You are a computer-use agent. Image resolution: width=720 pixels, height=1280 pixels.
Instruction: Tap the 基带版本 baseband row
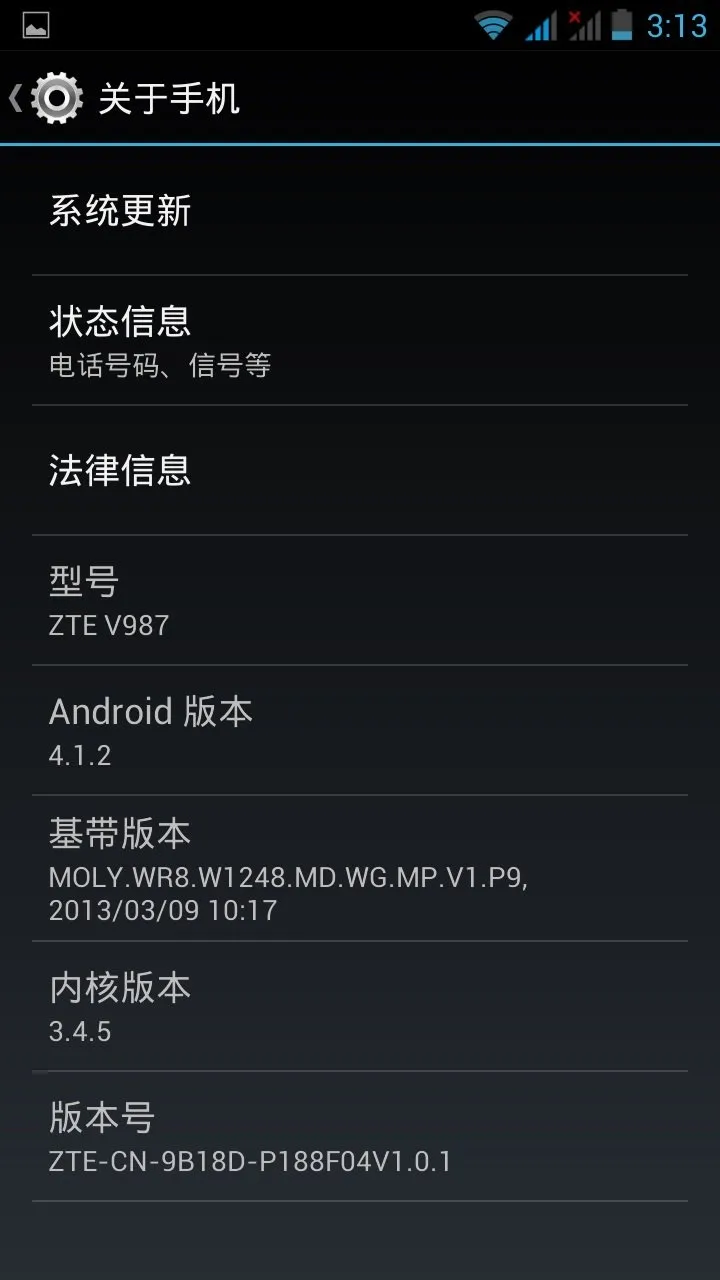click(360, 868)
